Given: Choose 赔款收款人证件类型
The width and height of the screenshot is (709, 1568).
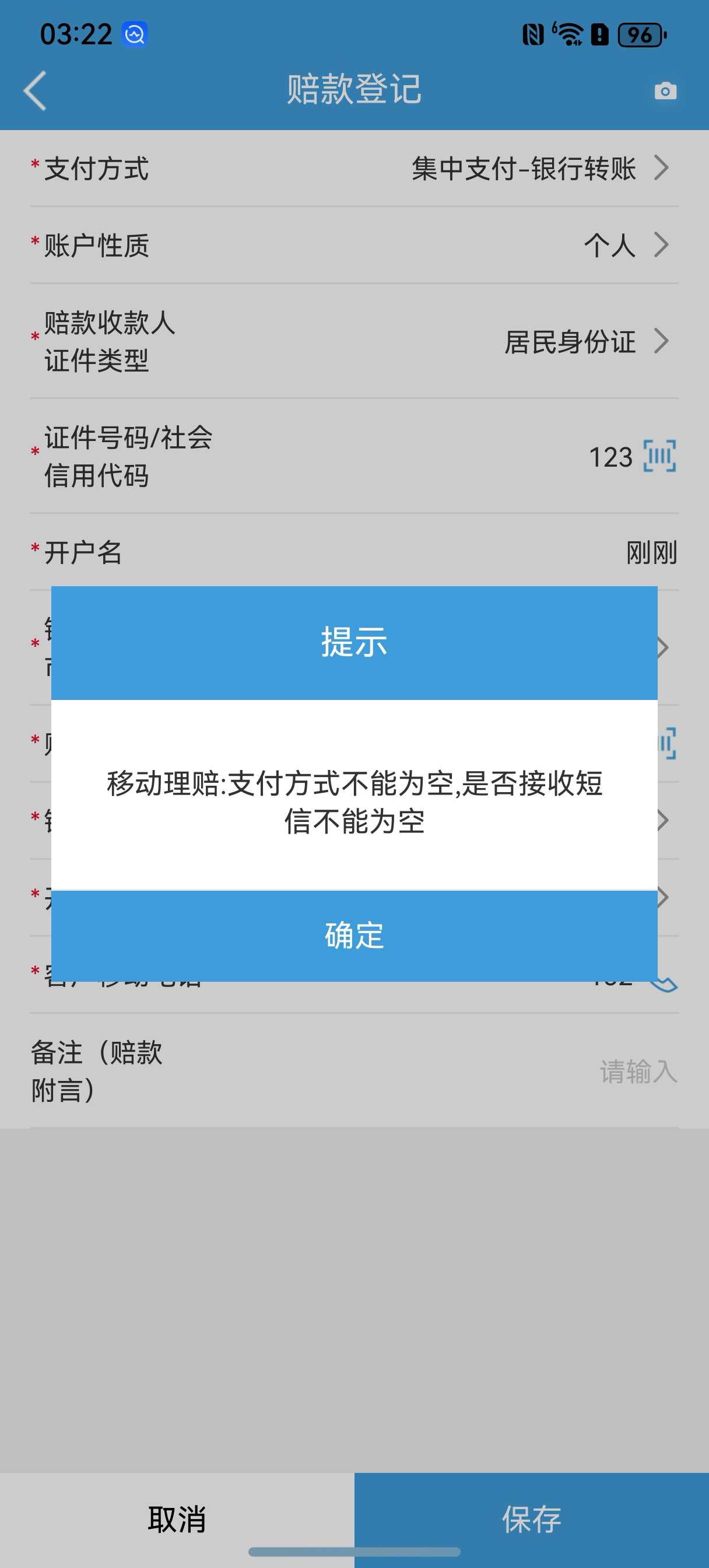Looking at the screenshot, I should coord(354,341).
